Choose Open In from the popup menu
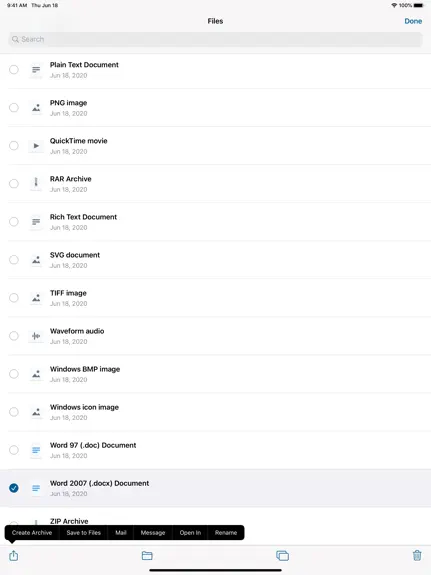The height and width of the screenshot is (575, 431). pos(190,532)
